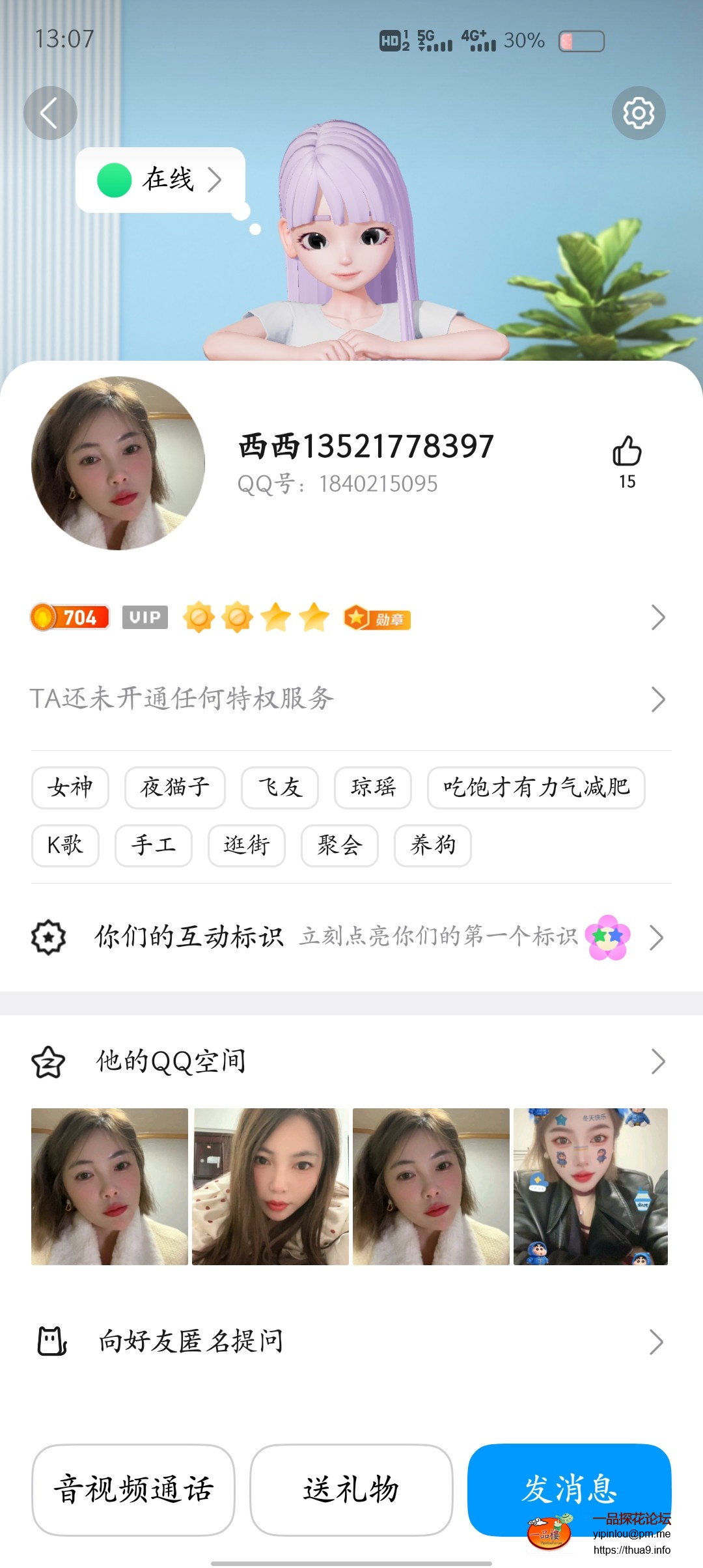Select the 女神 tag chip
The image size is (703, 1568).
click(x=69, y=787)
